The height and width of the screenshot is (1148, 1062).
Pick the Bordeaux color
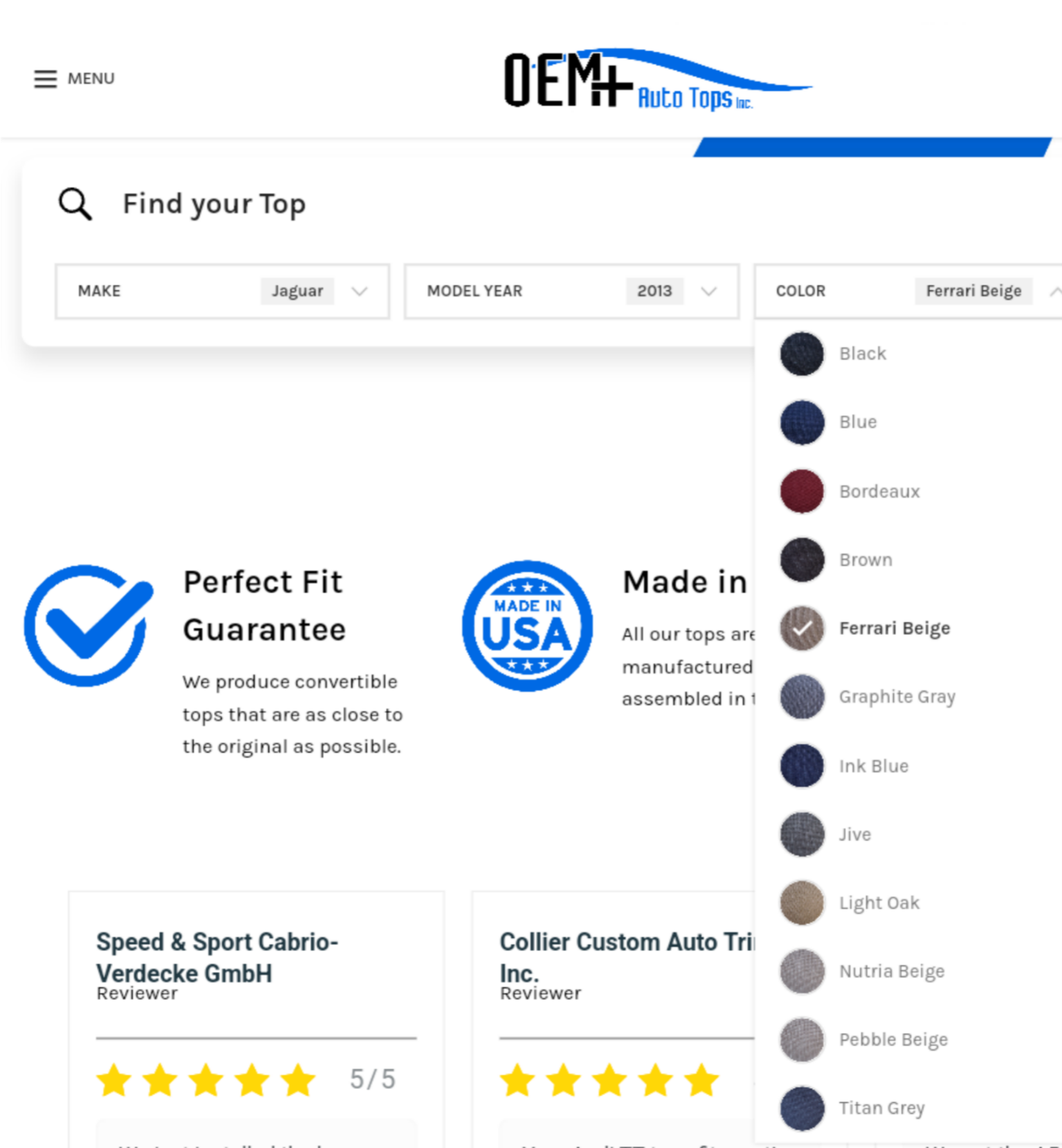coord(878,491)
